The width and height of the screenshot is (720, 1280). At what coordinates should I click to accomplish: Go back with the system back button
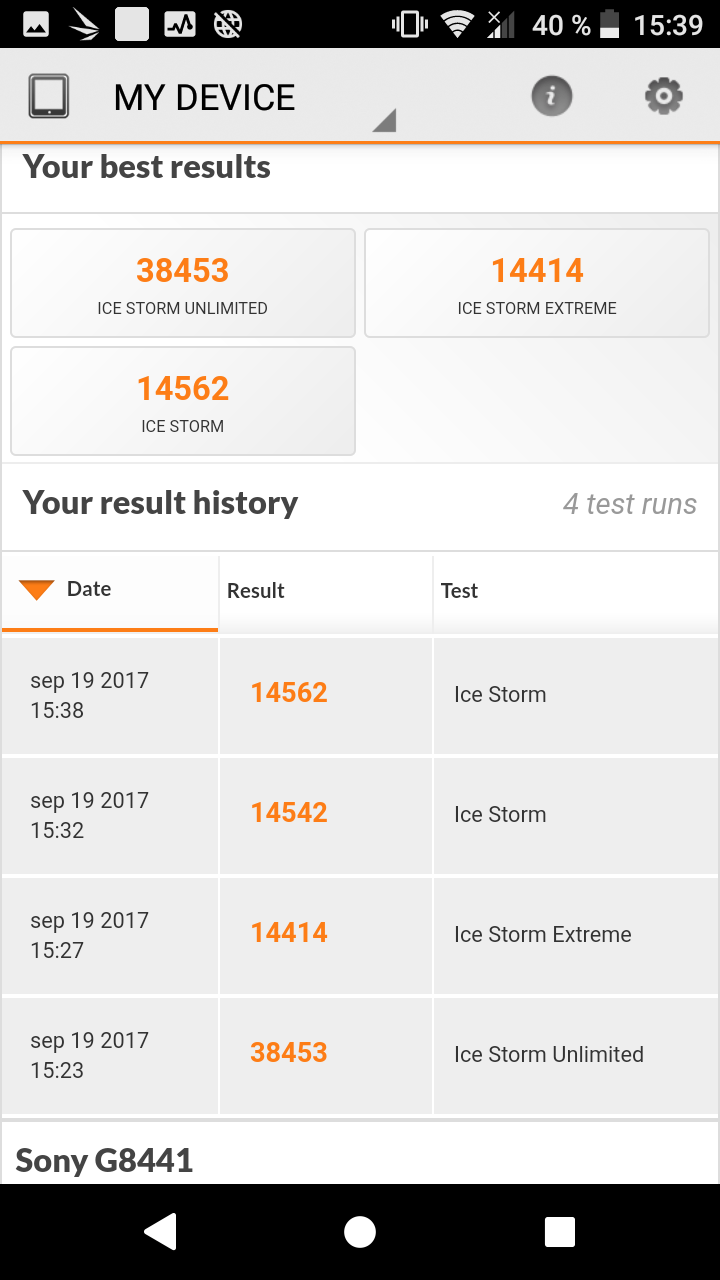click(x=161, y=1232)
